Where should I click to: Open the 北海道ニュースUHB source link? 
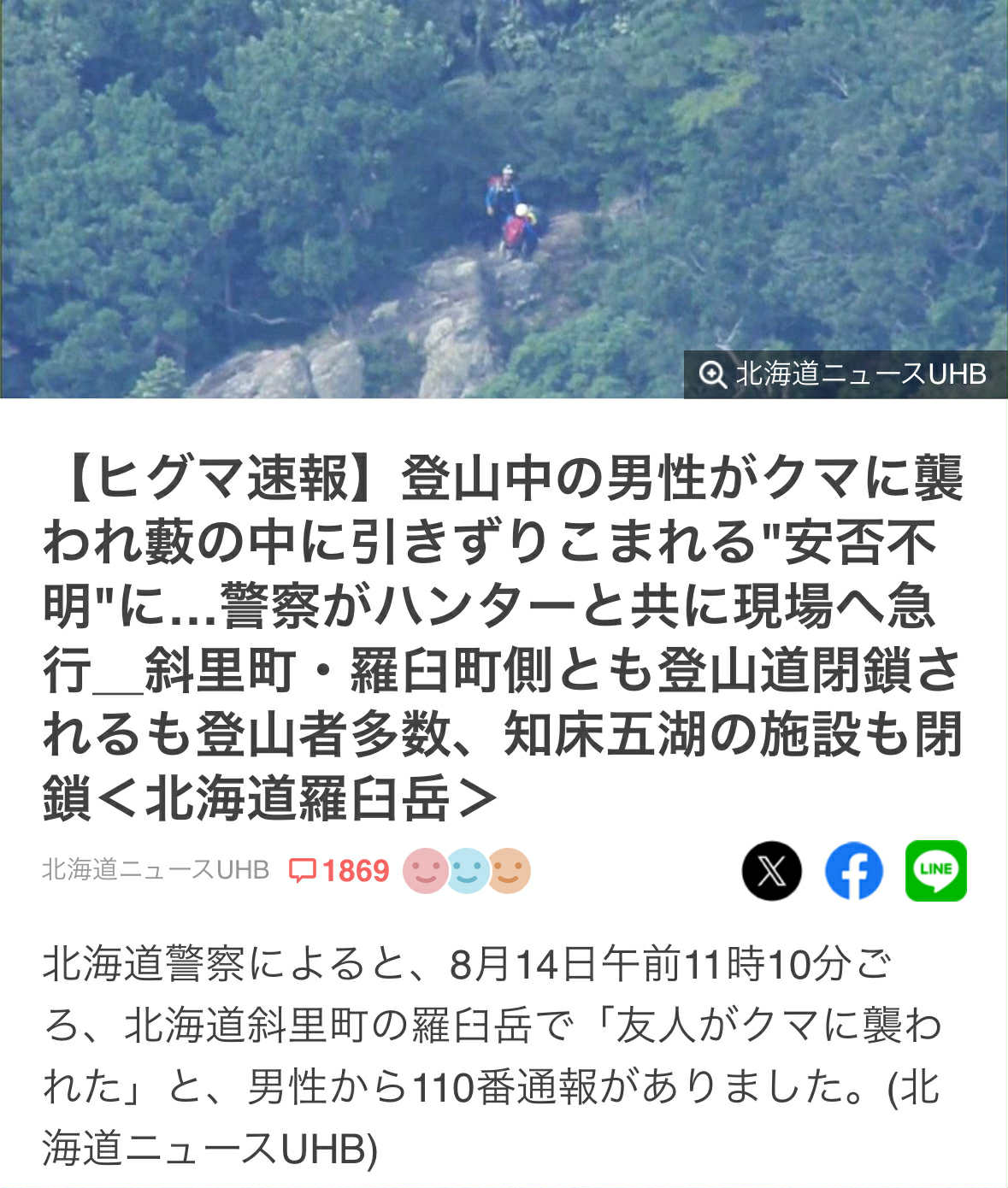tap(156, 870)
